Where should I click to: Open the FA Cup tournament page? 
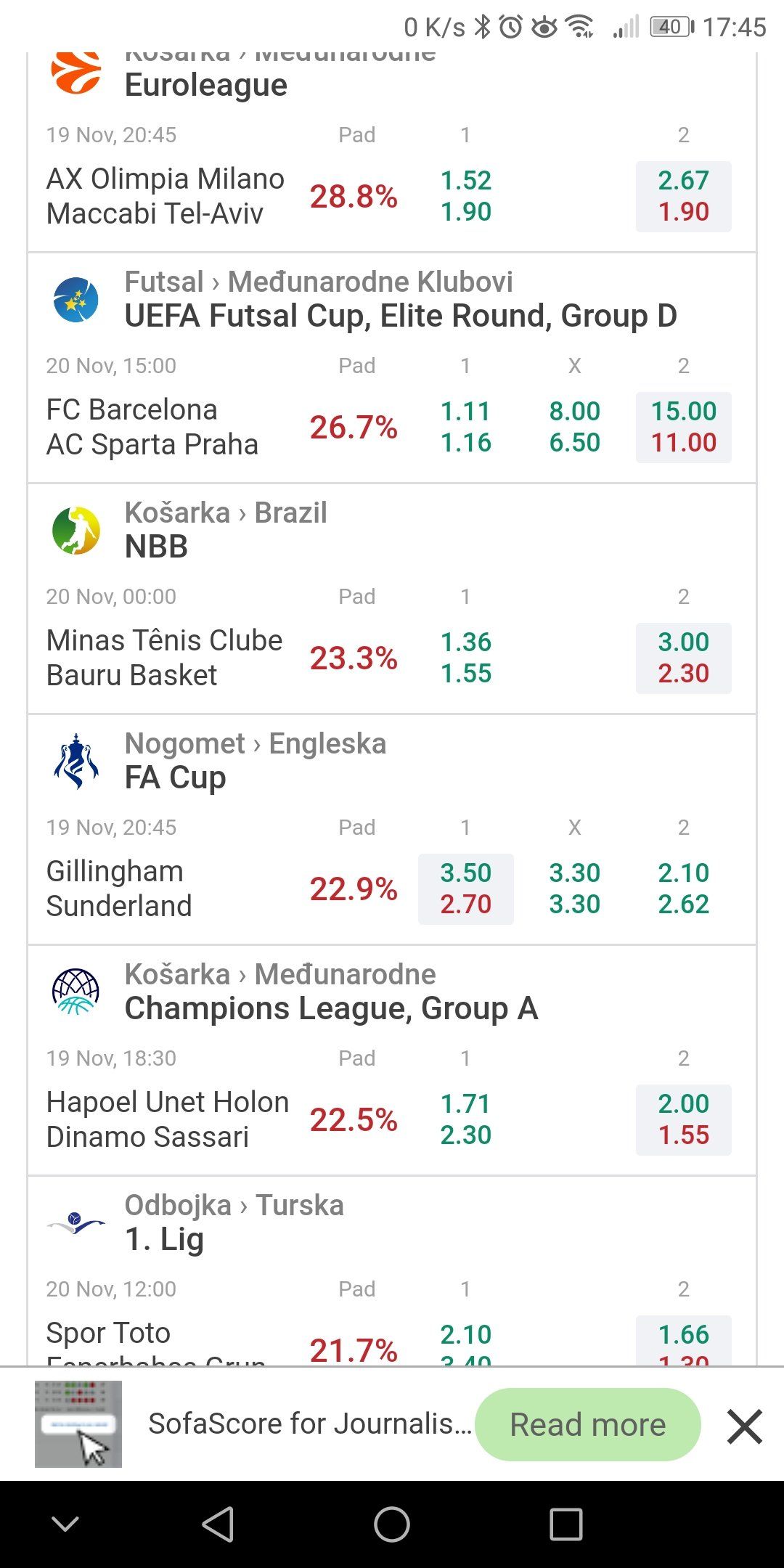point(175,777)
